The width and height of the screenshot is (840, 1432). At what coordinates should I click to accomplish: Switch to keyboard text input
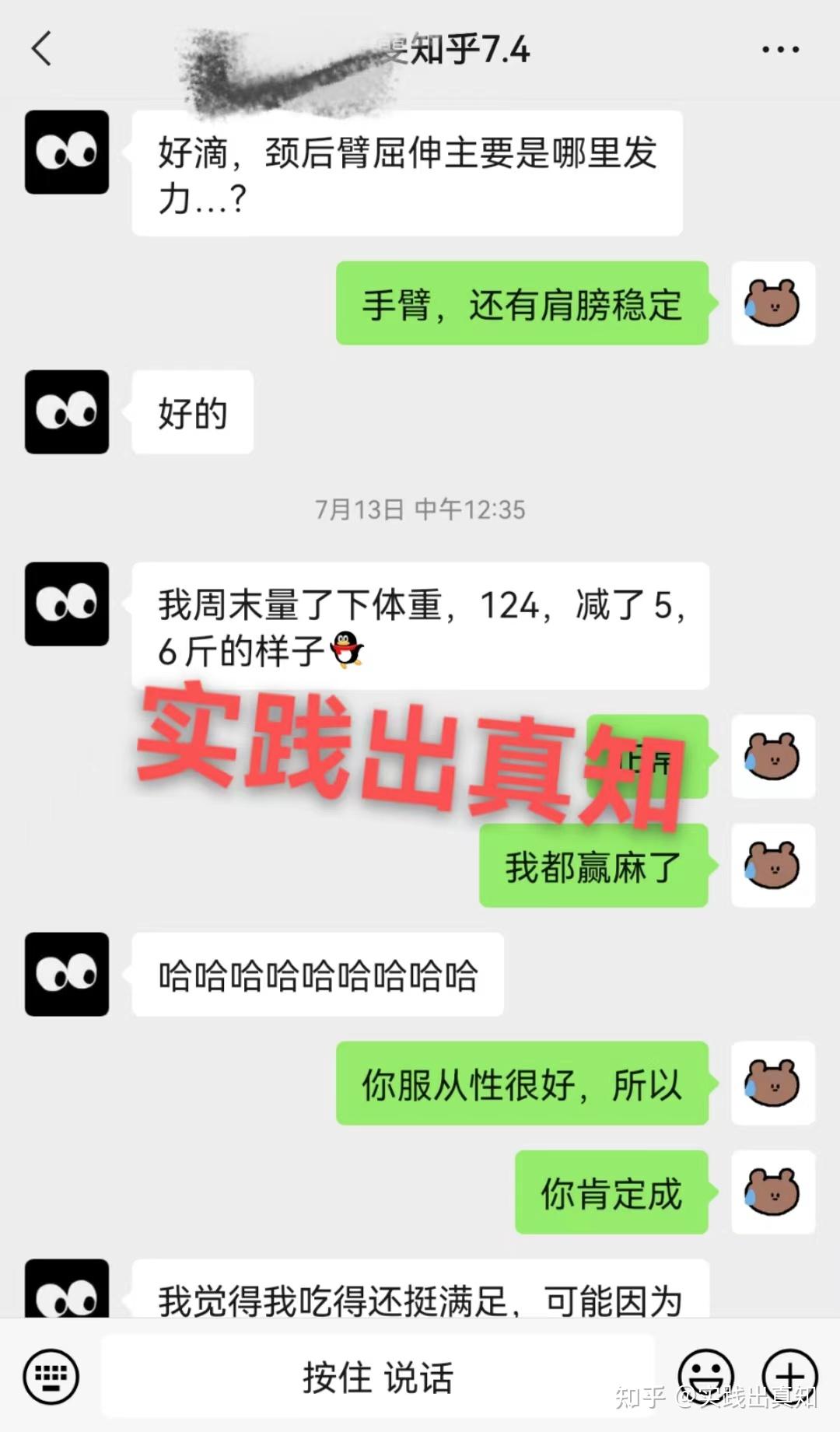pos(51,1376)
